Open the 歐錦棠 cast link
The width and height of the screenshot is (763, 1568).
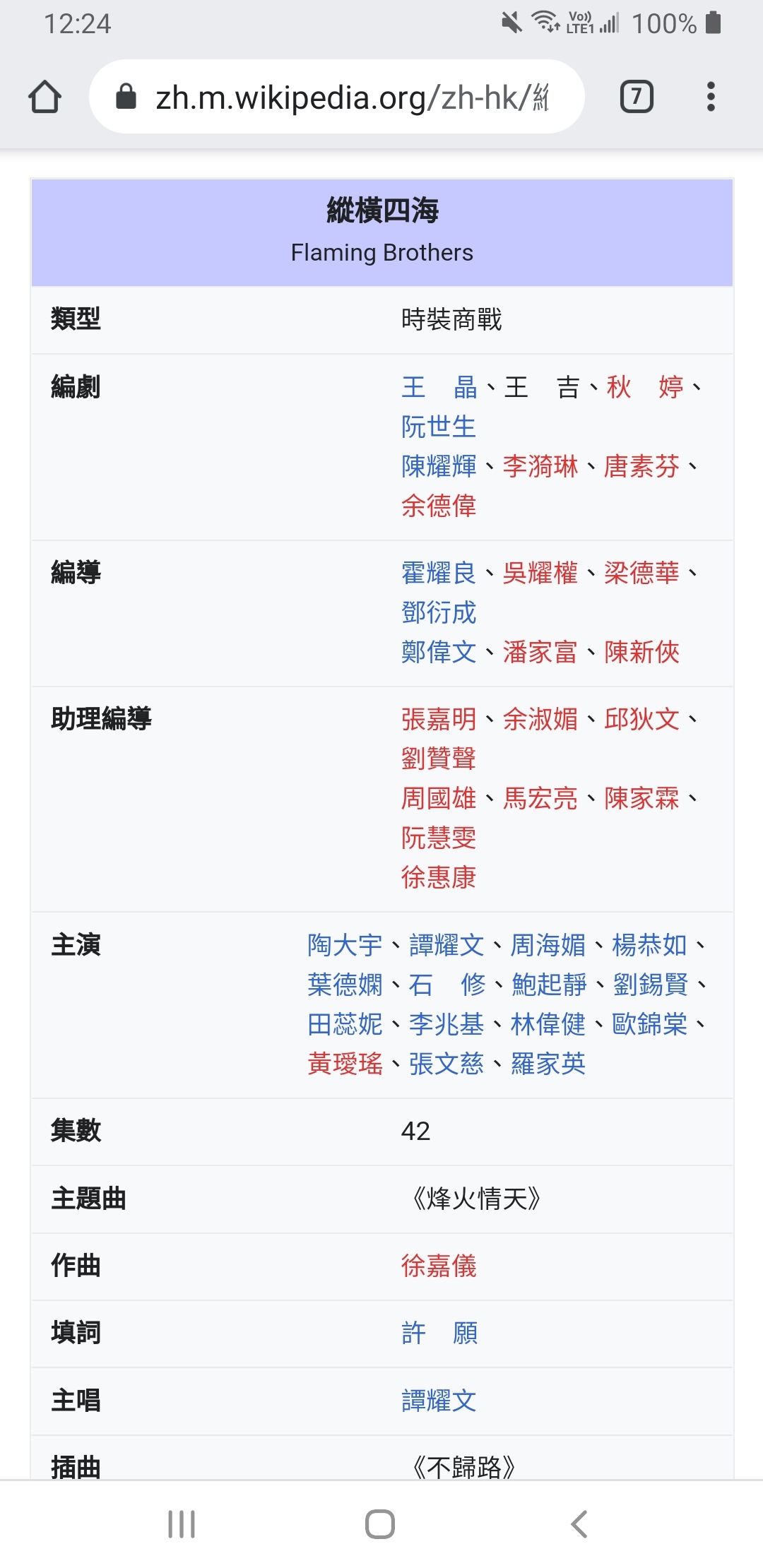[650, 1024]
